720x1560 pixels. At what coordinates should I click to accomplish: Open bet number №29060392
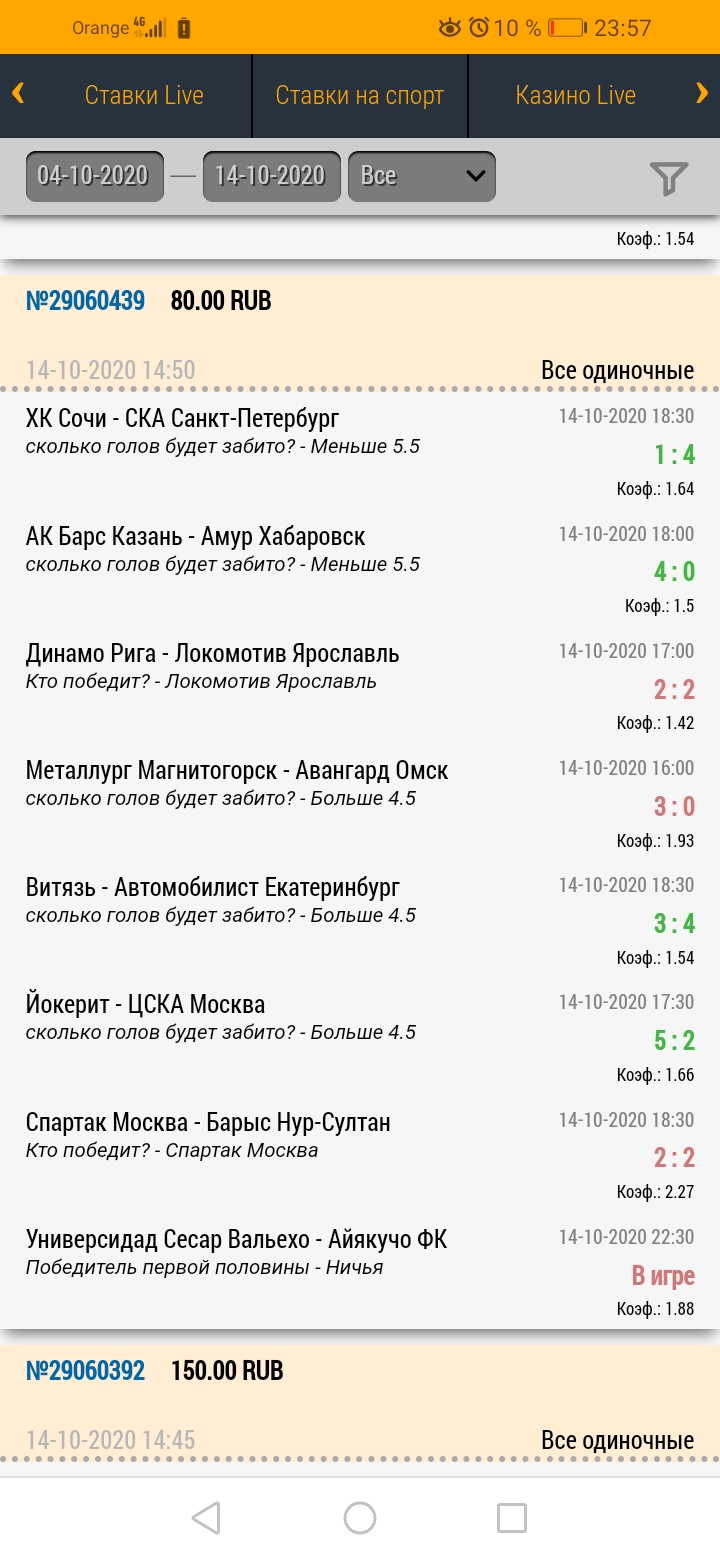(85, 1370)
